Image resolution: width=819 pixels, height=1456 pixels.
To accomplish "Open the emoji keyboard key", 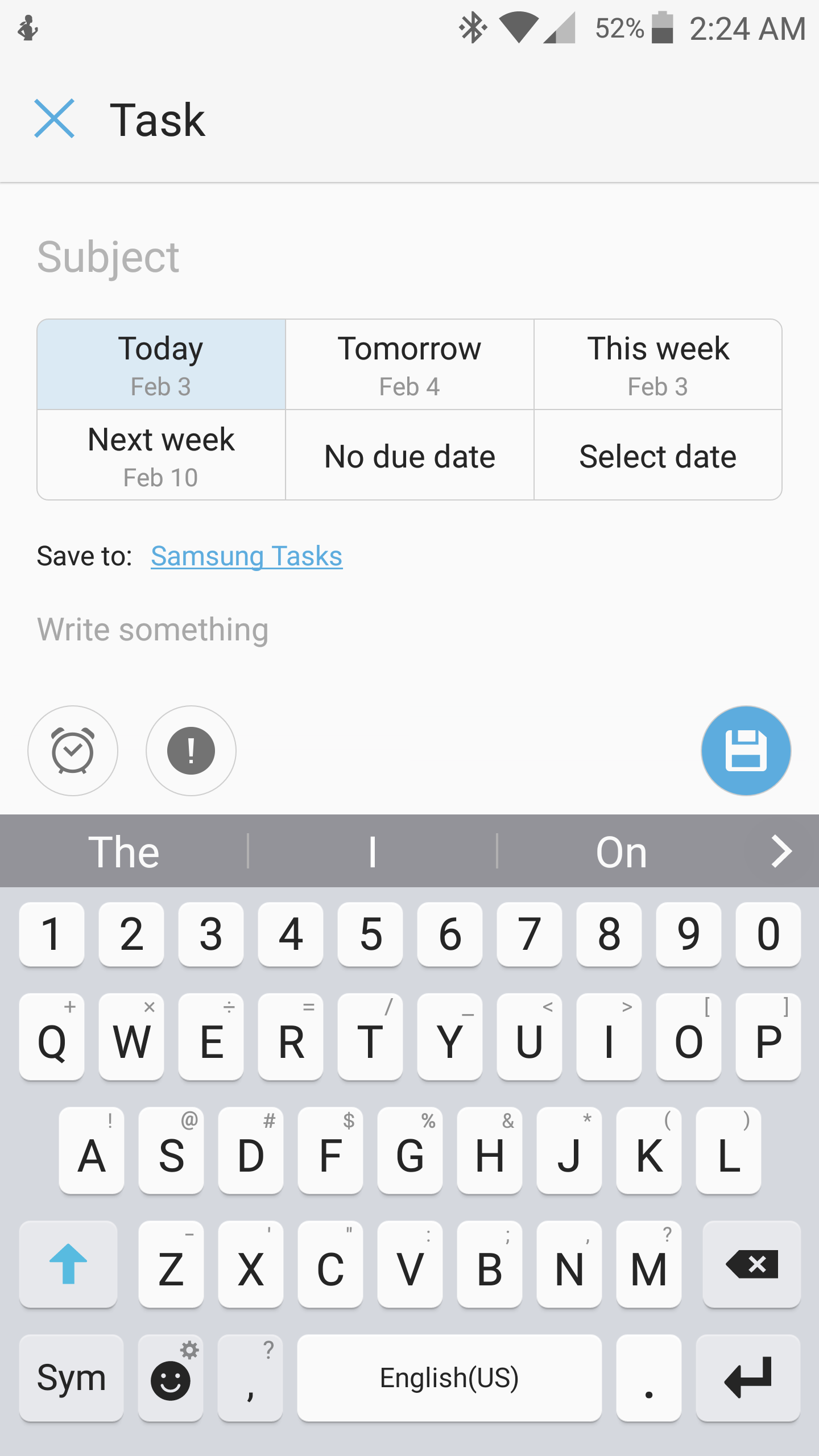I will (x=171, y=1378).
